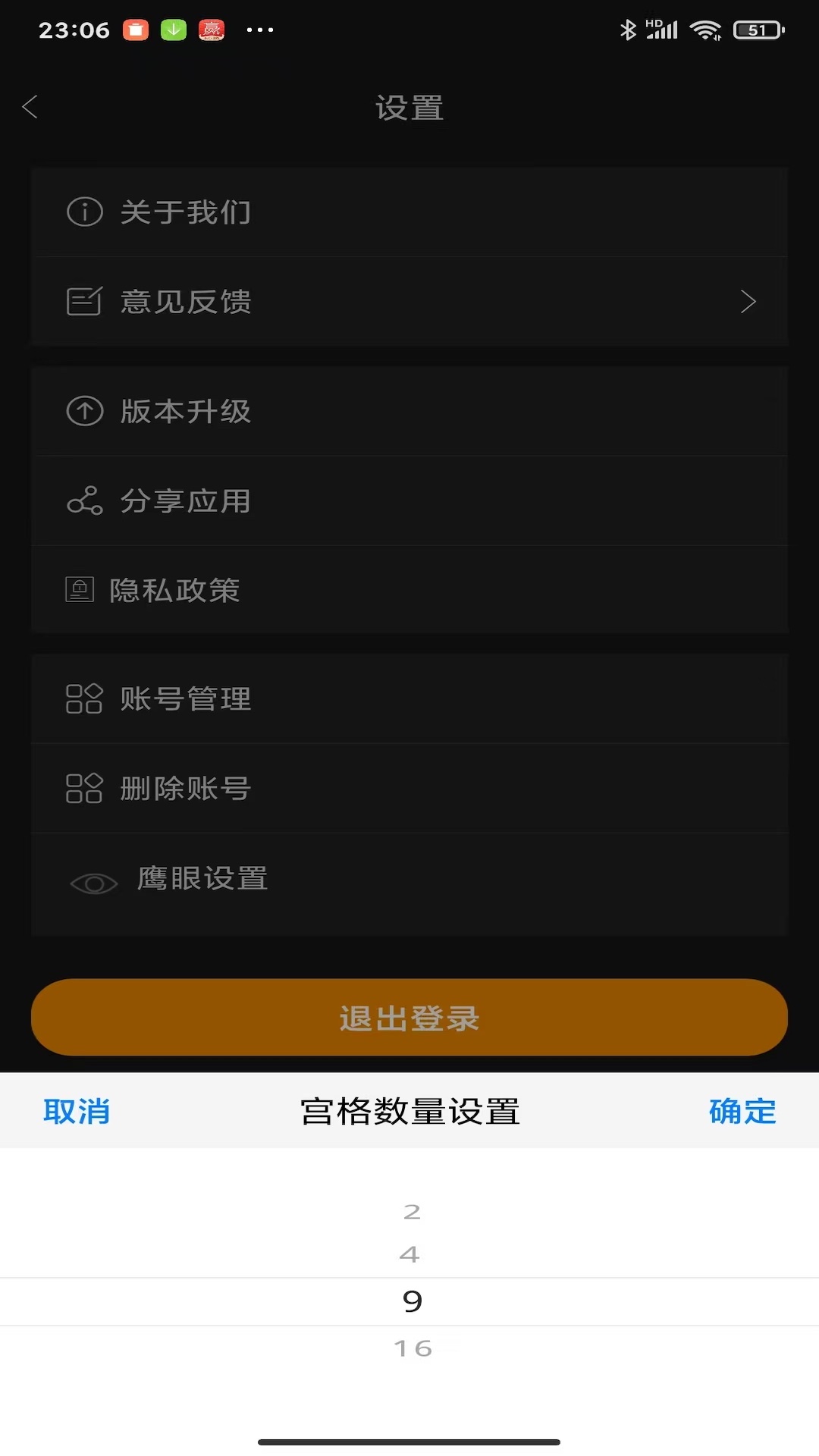Expand the 意见反馈 feedback row chevron
The width and height of the screenshot is (819, 1456).
point(748,301)
